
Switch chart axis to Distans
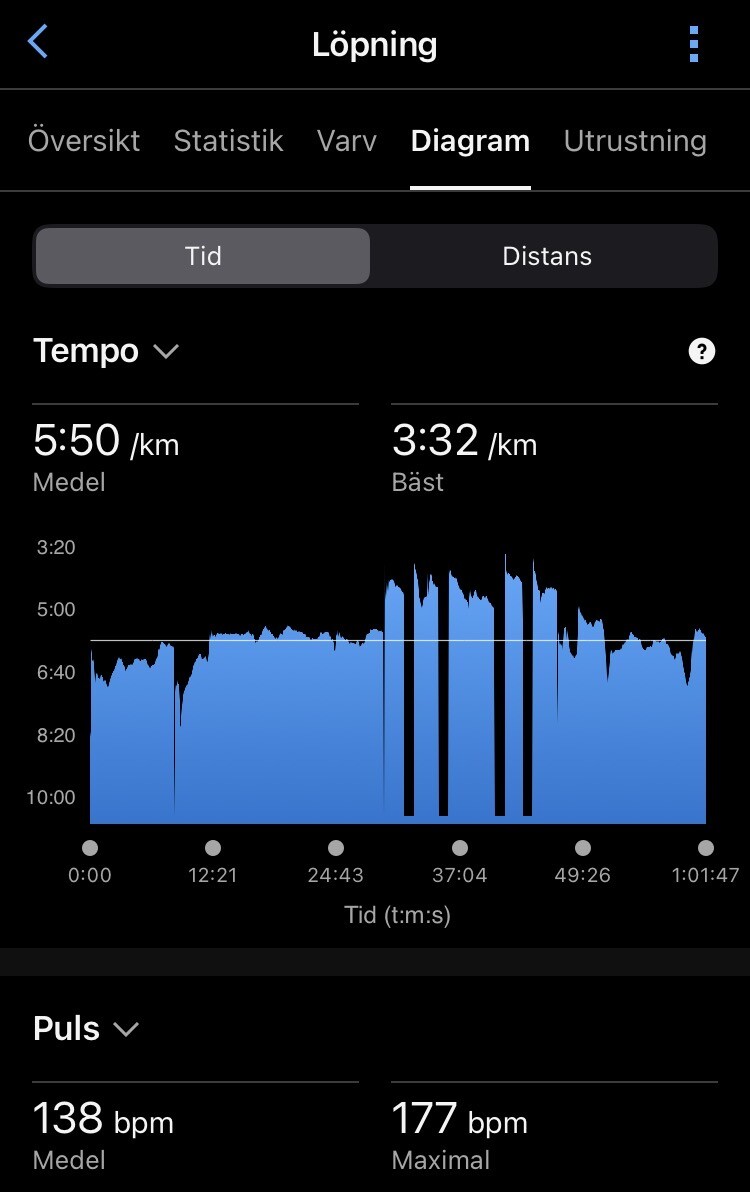[x=546, y=256]
